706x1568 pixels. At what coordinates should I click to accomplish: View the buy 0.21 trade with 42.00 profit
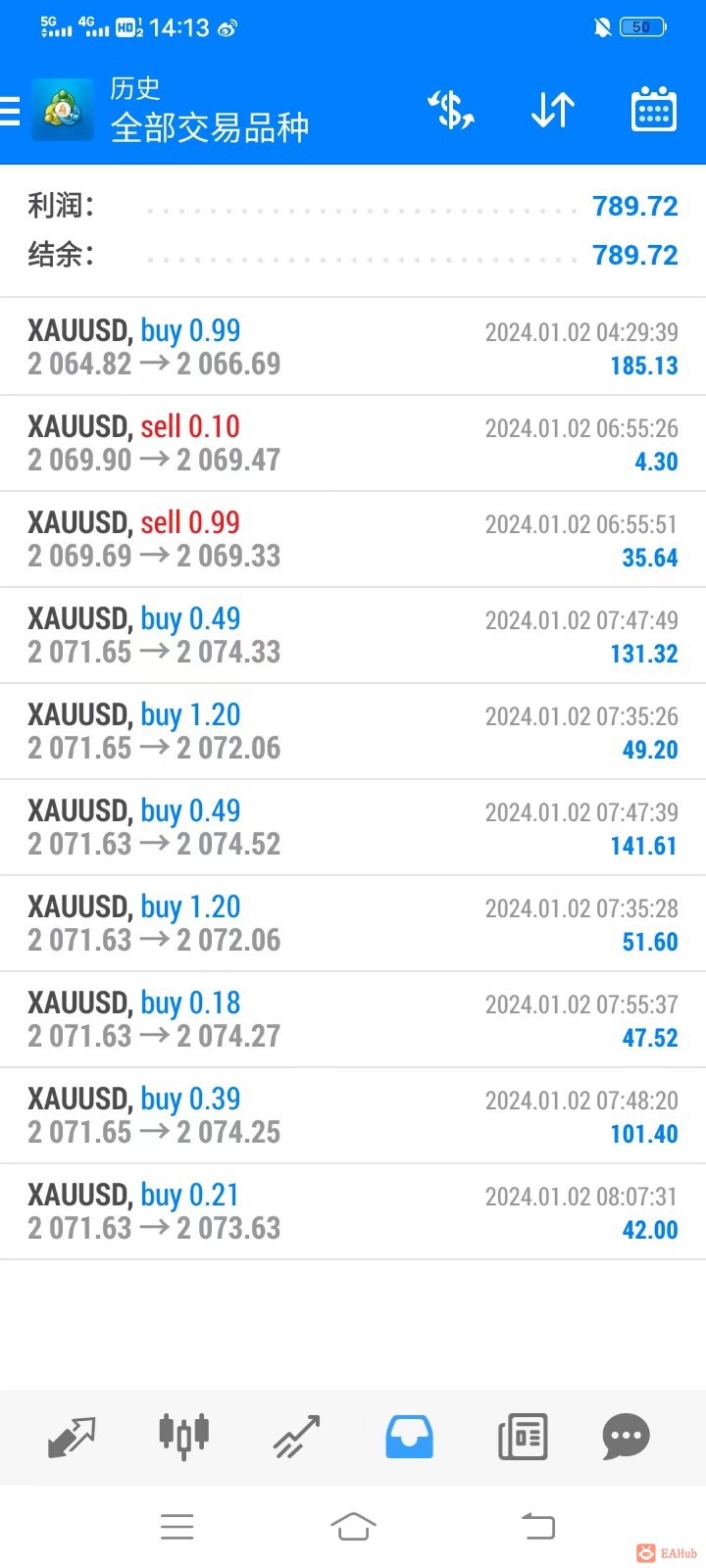point(353,1211)
